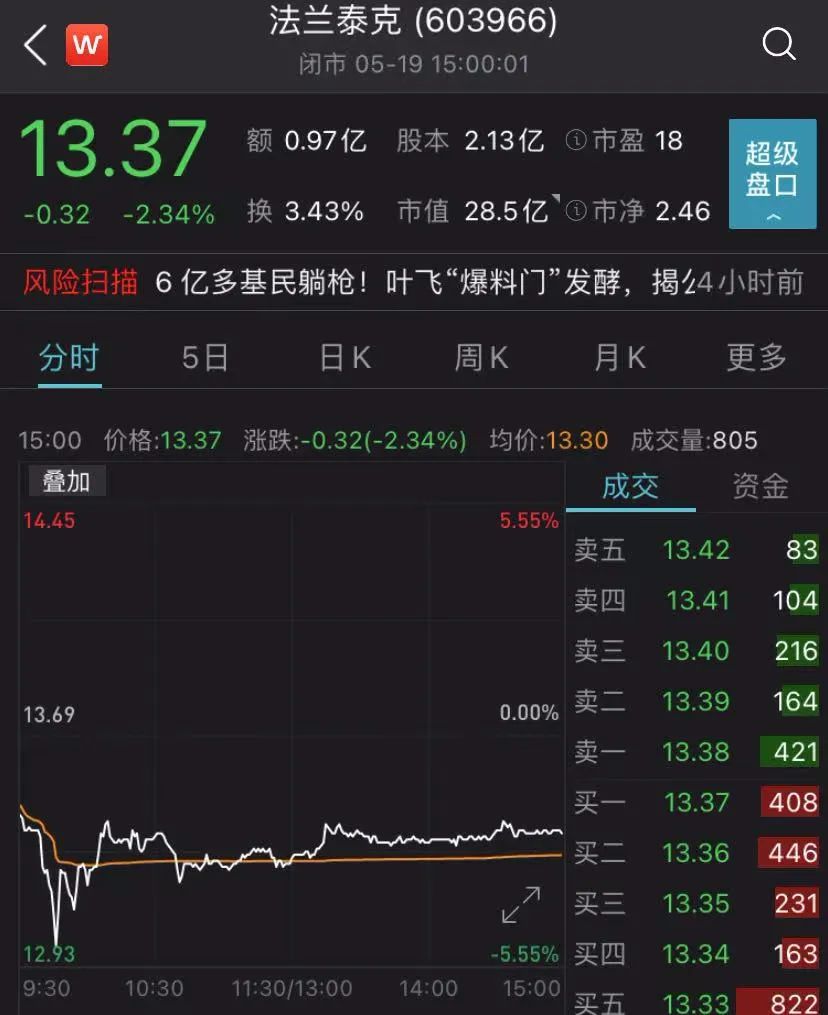The height and width of the screenshot is (1015, 828).
Task: Switch to the 成交 tab
Action: point(630,487)
